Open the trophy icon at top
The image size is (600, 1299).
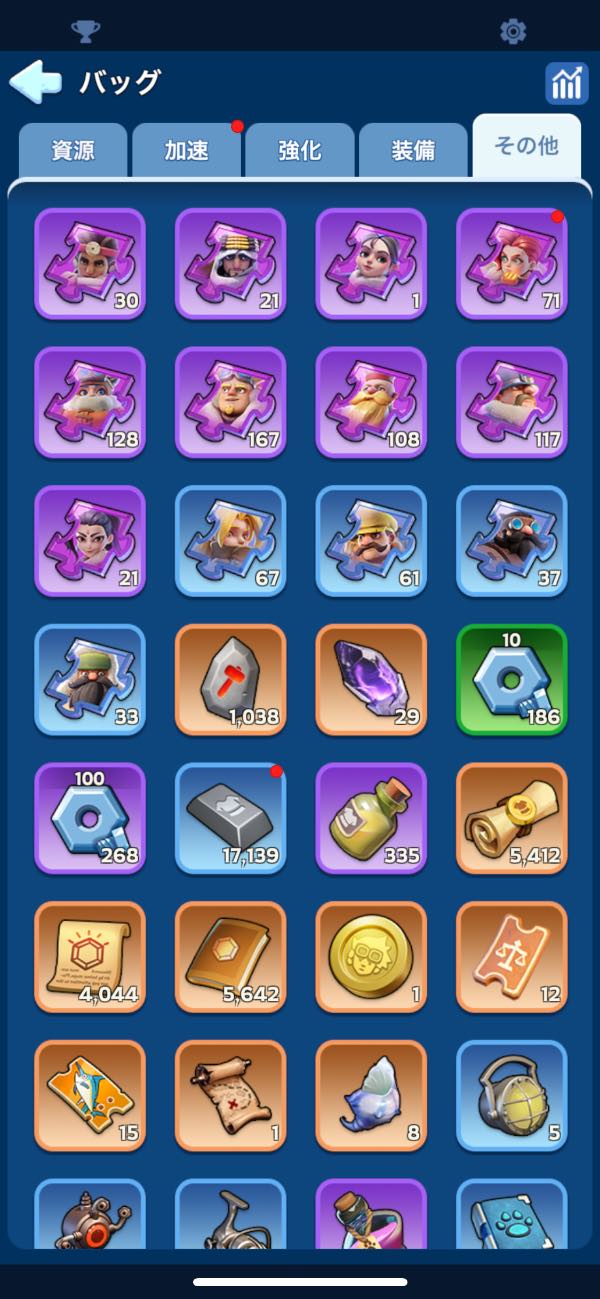[x=86, y=31]
